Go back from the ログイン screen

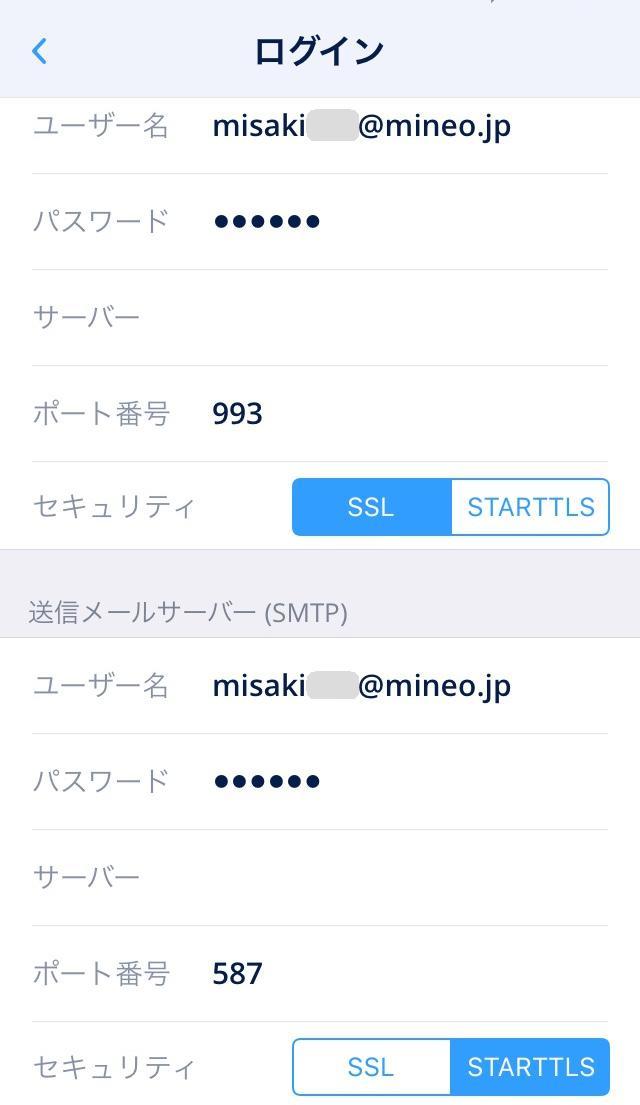pos(40,51)
